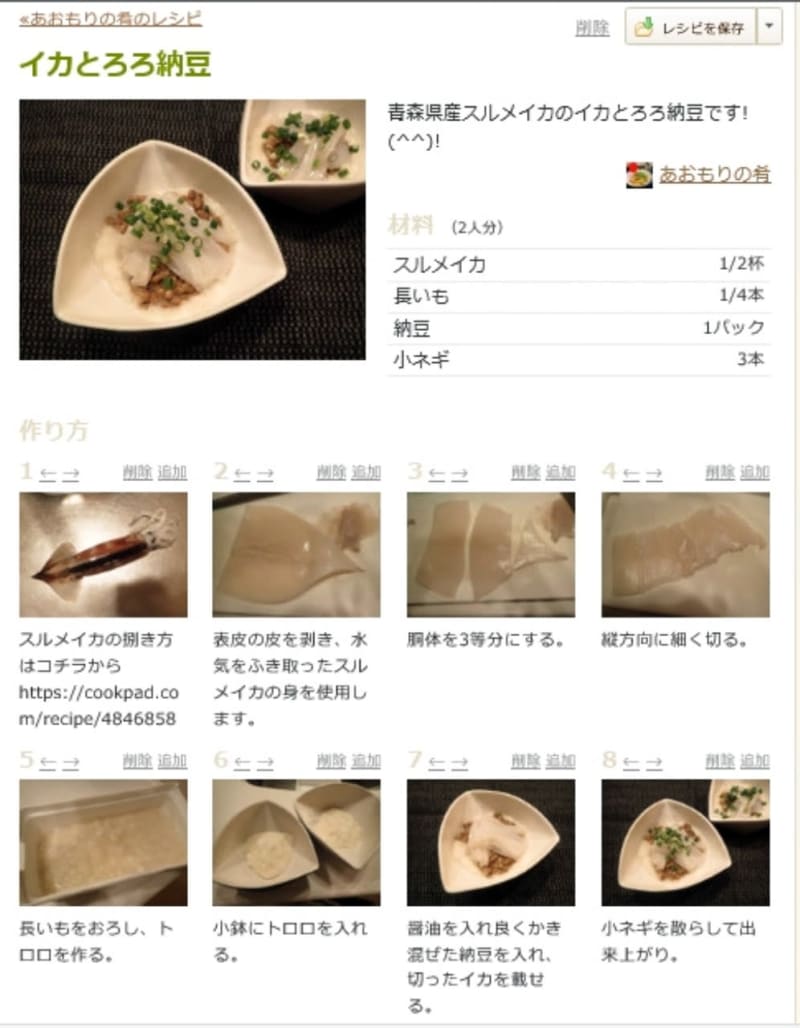The width and height of the screenshot is (800, 1028).
Task: Delete step 1 using its 削除 link
Action: pyautogui.click(x=137, y=472)
